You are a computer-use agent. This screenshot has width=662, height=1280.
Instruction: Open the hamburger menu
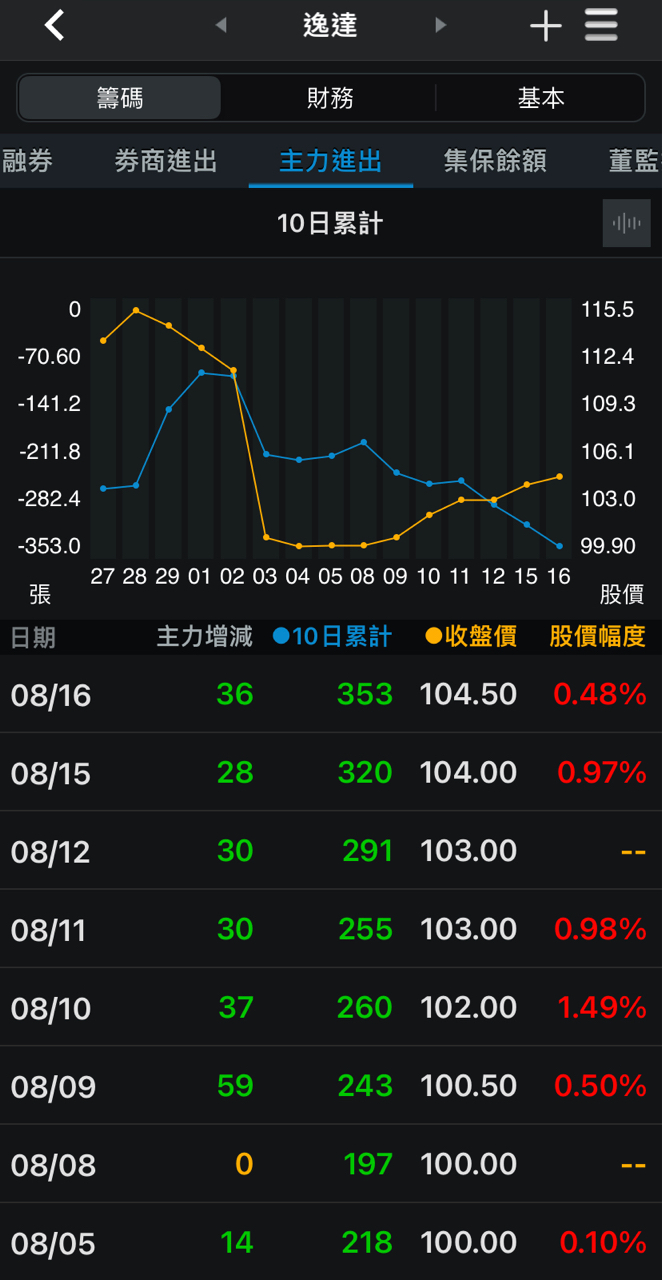pyautogui.click(x=601, y=26)
